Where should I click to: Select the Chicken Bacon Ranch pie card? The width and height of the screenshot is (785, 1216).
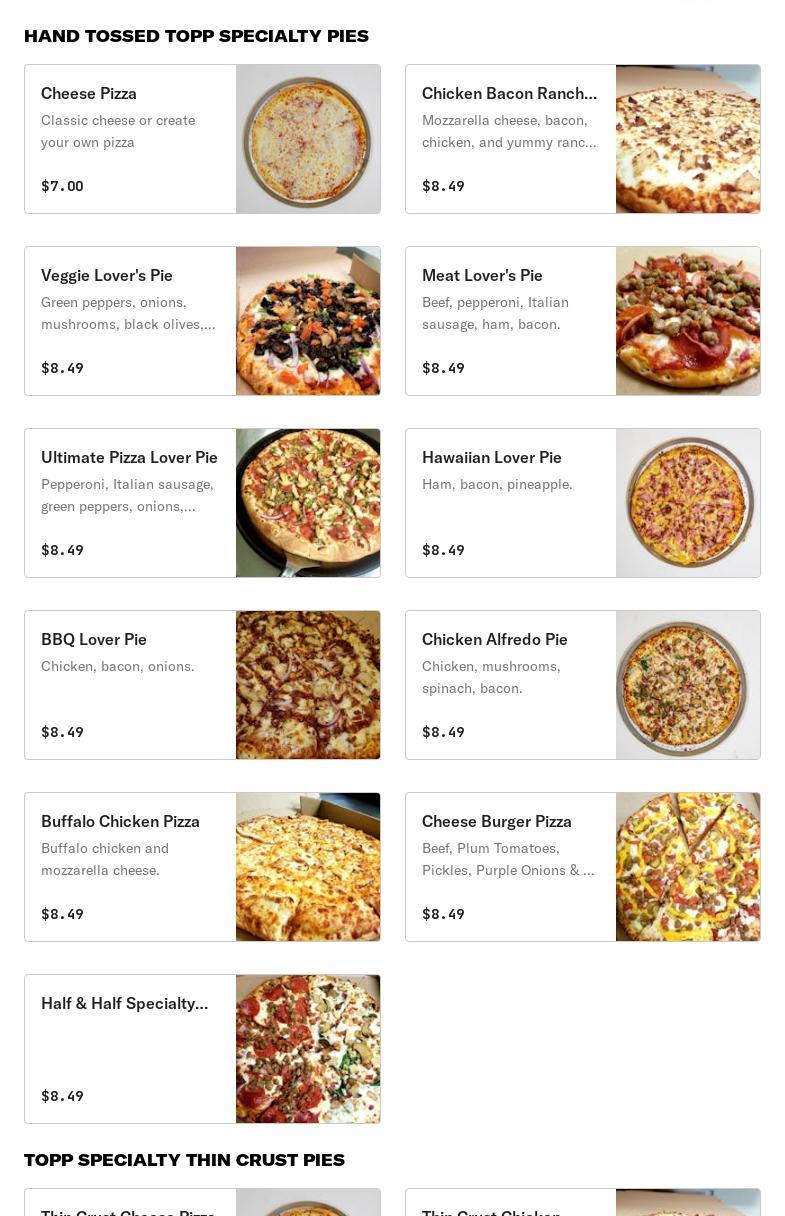click(x=582, y=139)
